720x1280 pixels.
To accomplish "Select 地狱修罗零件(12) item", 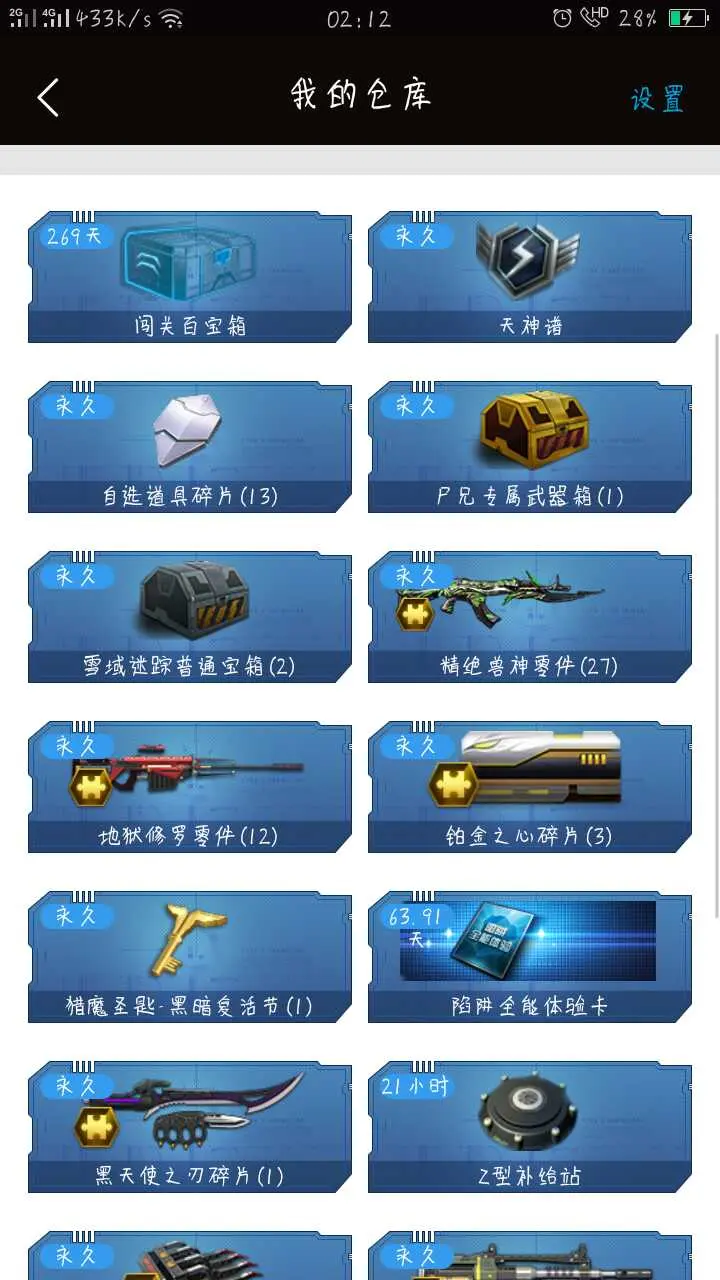I will [190, 787].
